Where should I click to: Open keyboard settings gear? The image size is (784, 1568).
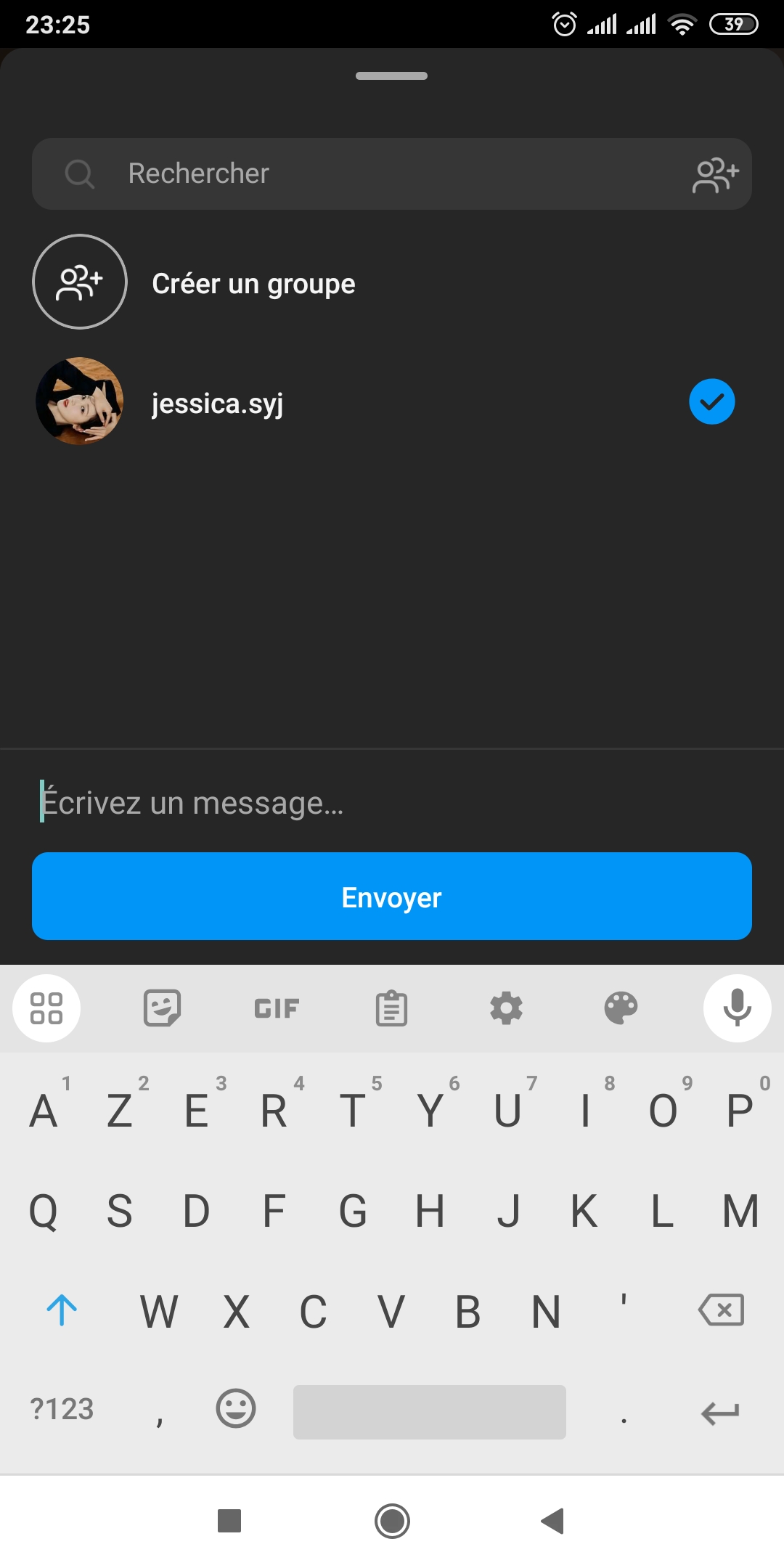pos(506,1008)
